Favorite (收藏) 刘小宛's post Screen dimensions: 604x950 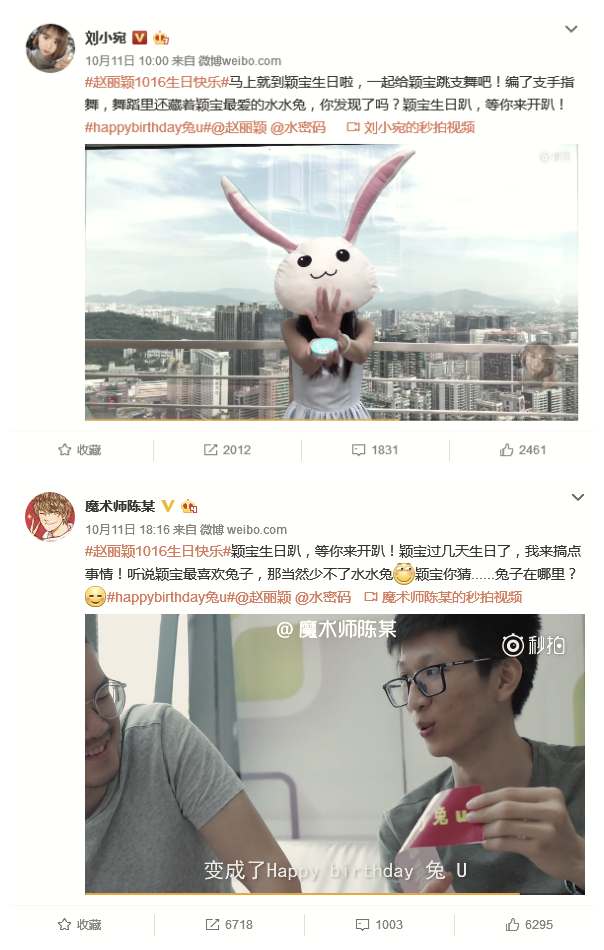[x=80, y=450]
